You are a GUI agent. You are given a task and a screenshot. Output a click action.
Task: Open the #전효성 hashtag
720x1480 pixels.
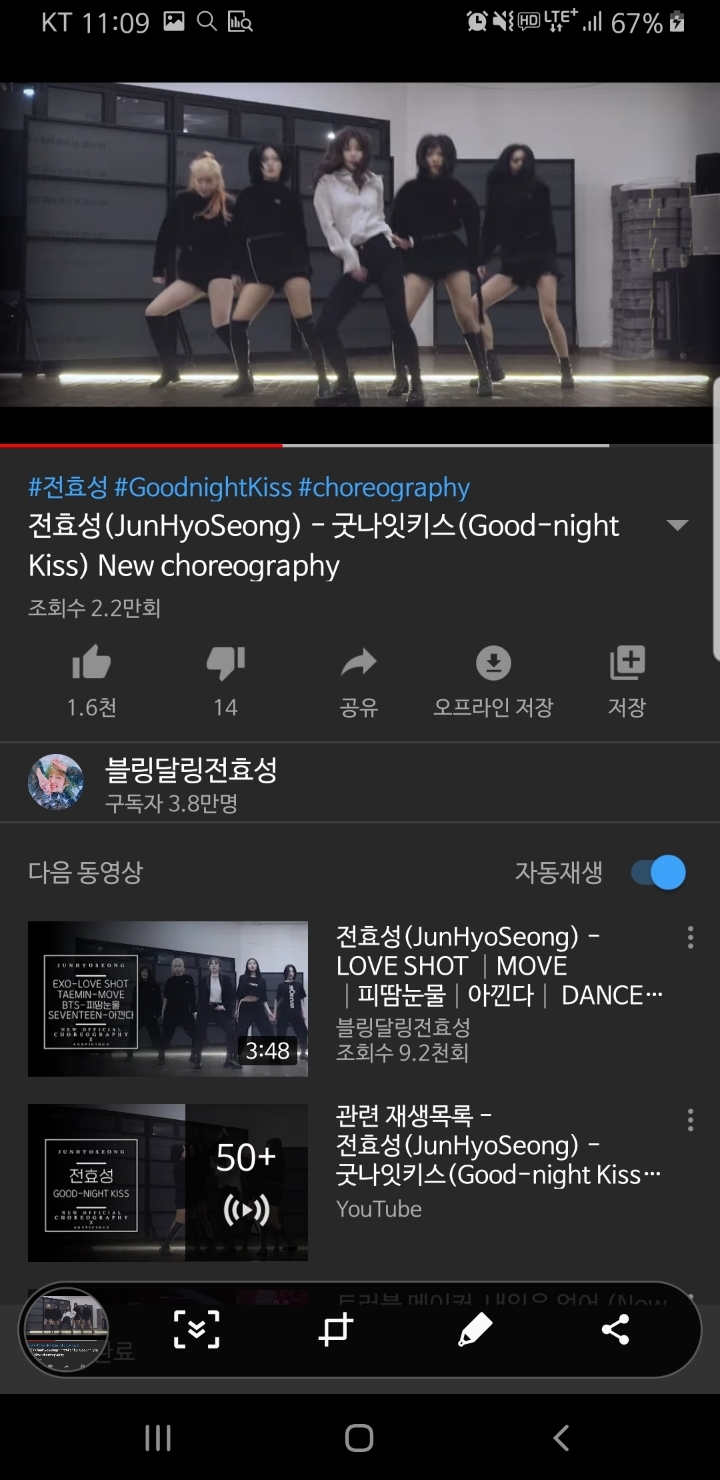(67, 488)
